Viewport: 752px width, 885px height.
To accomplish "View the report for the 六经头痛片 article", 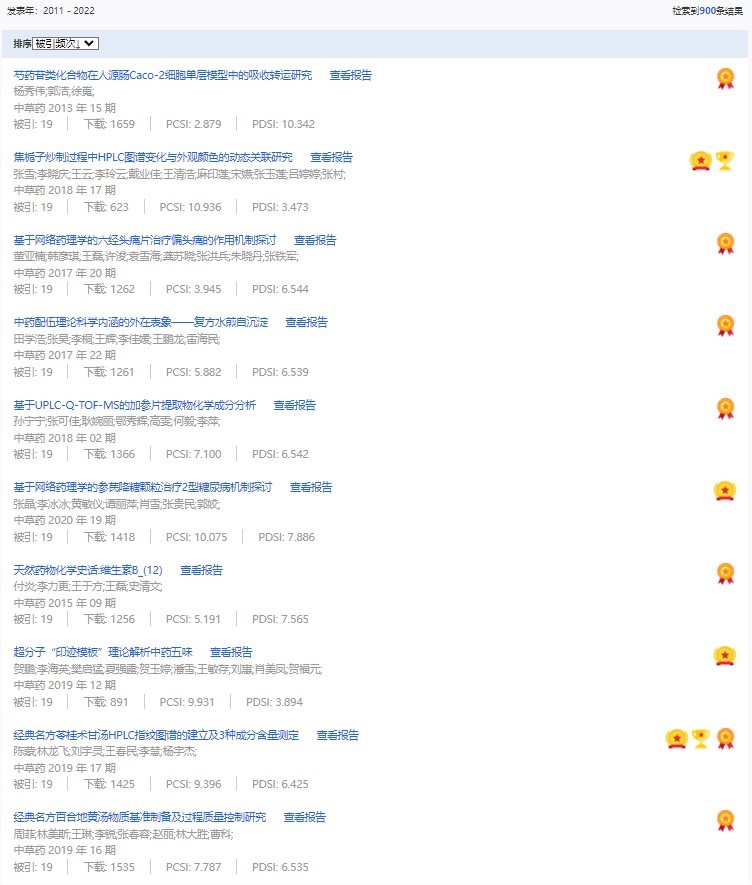I will [x=315, y=240].
